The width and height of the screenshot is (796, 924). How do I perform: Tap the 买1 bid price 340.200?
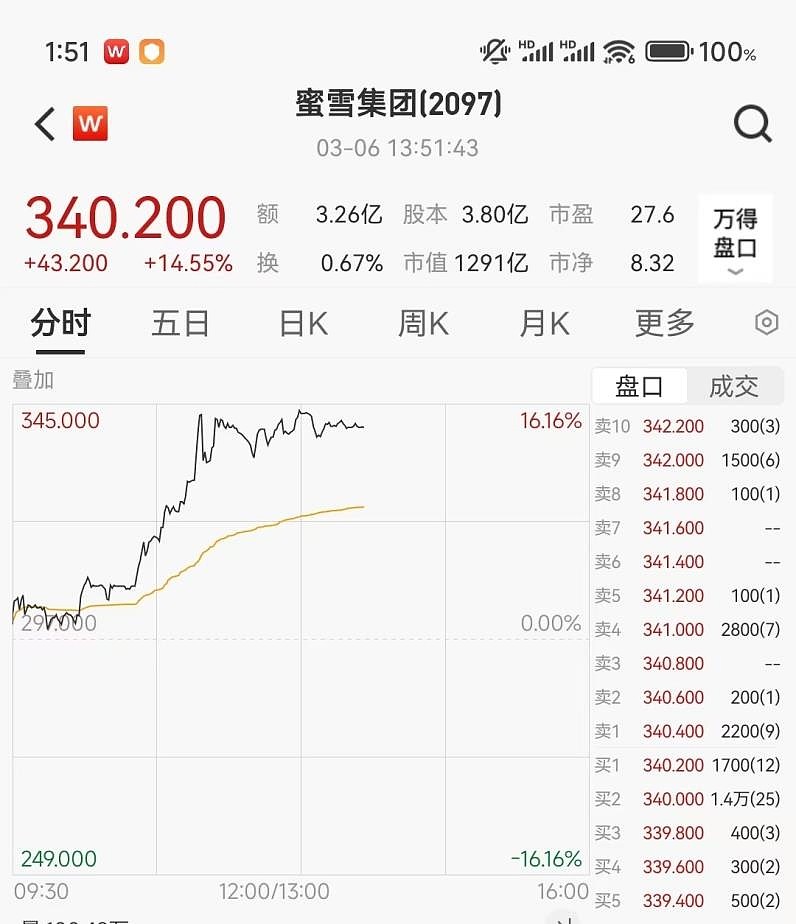click(x=673, y=765)
